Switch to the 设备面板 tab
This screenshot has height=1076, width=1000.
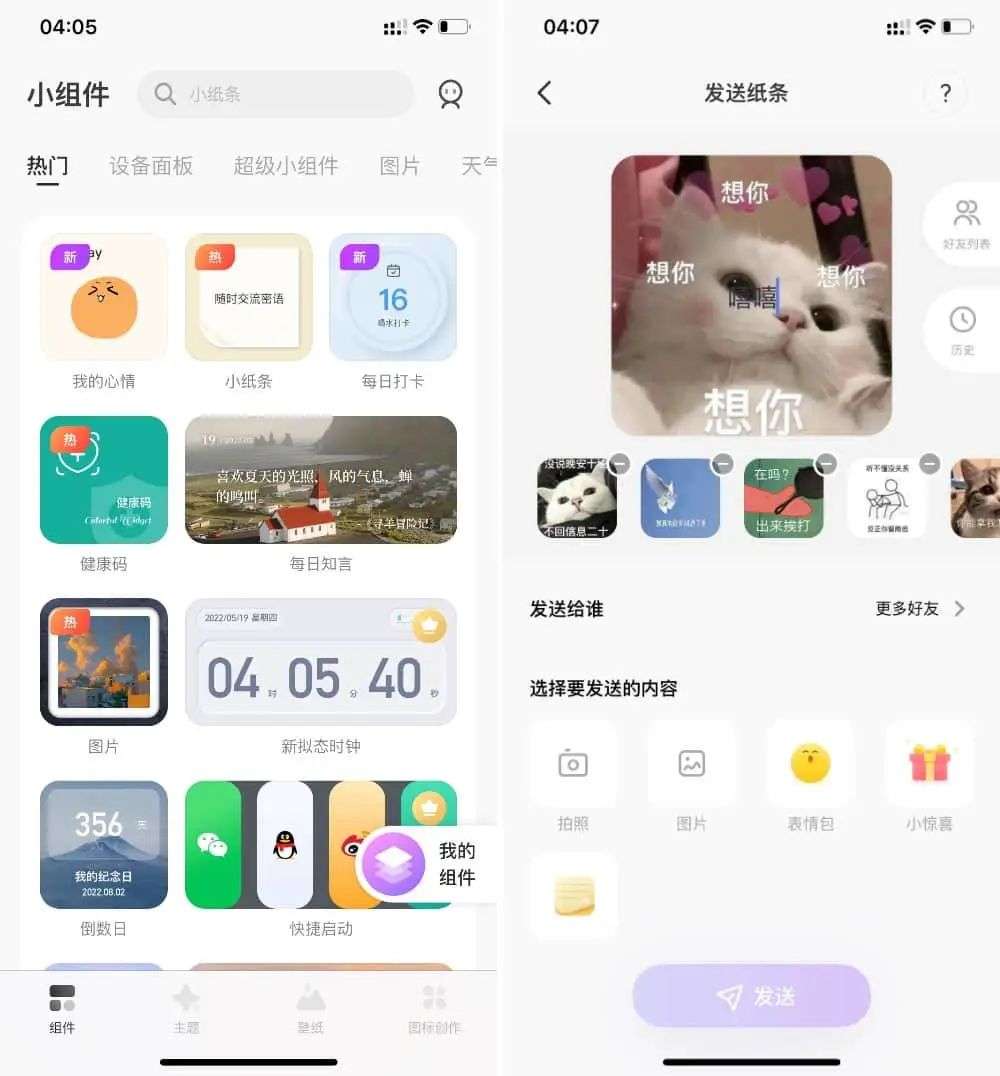151,166
